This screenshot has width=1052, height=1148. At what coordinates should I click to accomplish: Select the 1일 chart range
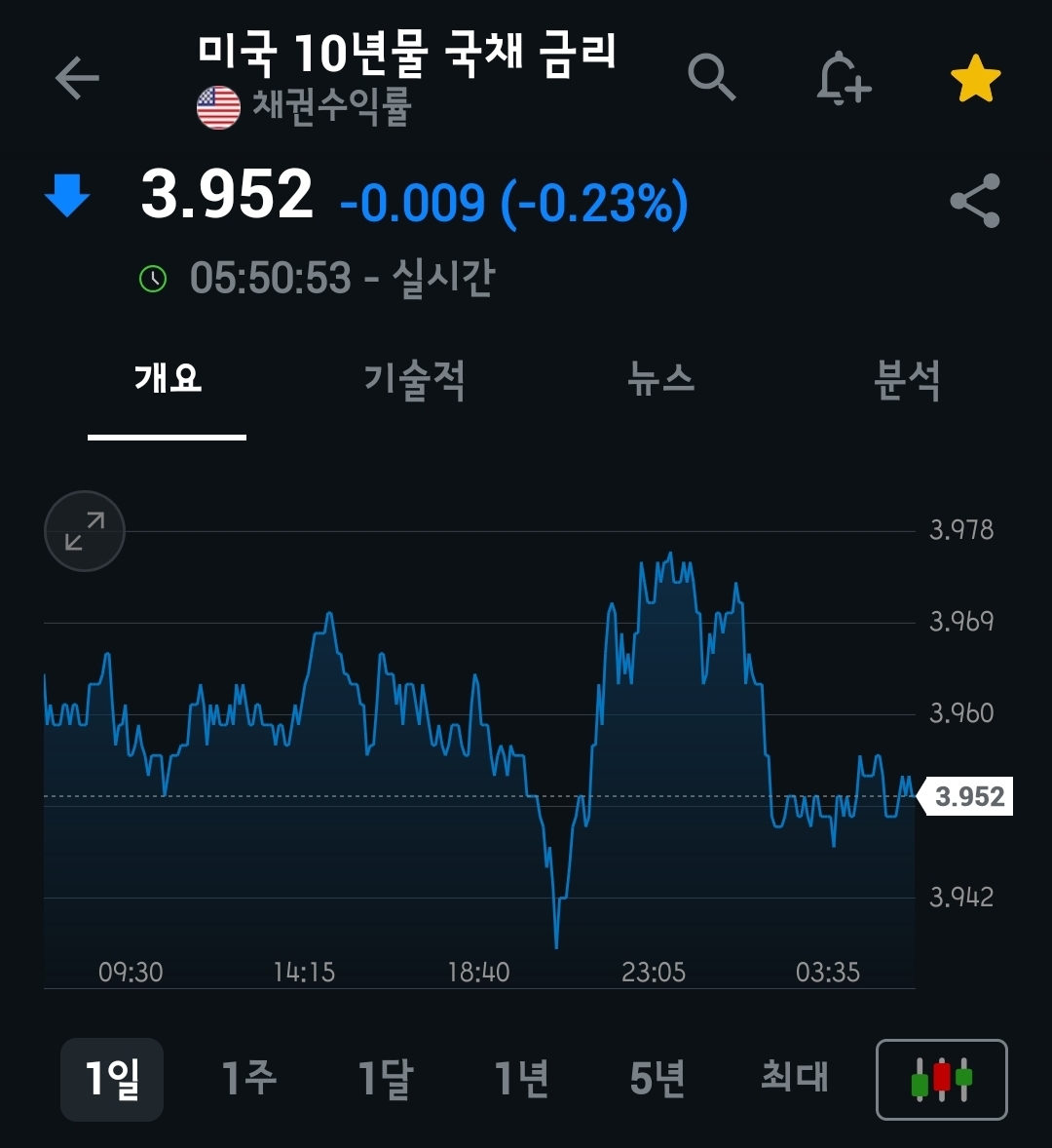pyautogui.click(x=112, y=1079)
